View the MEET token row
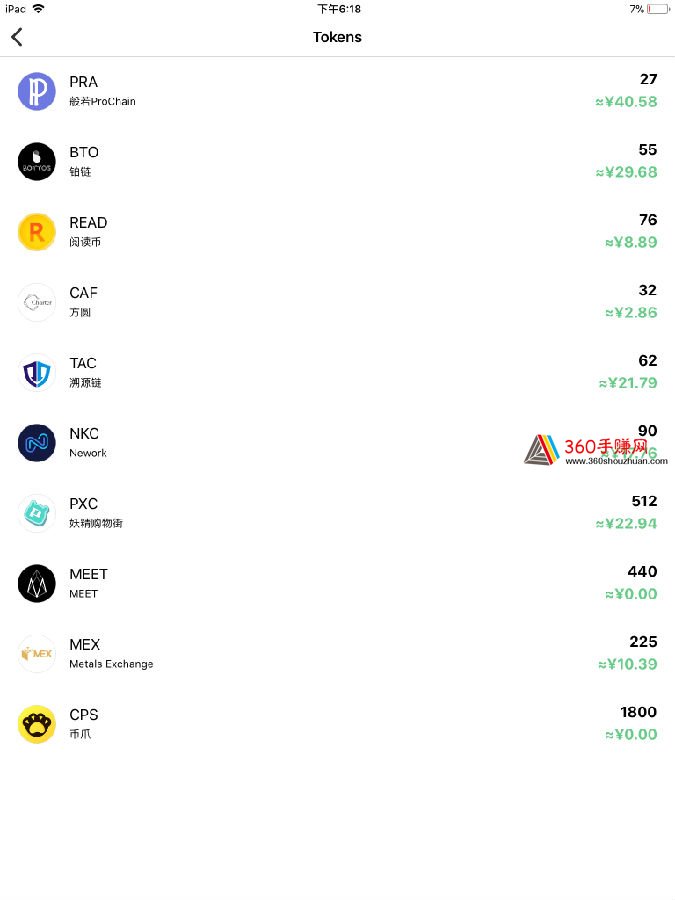This screenshot has width=675, height=900. (337, 583)
